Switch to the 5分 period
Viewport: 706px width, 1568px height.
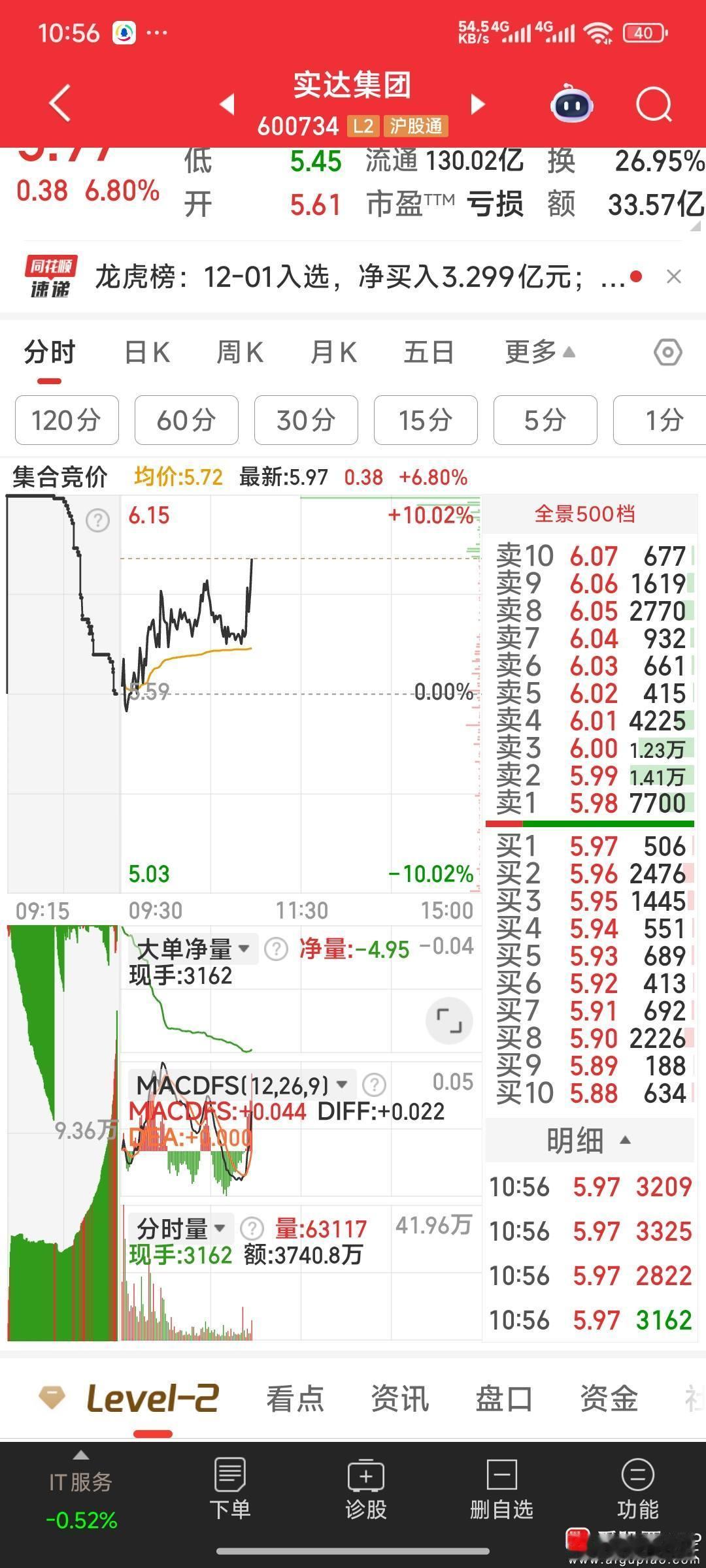pos(545,420)
